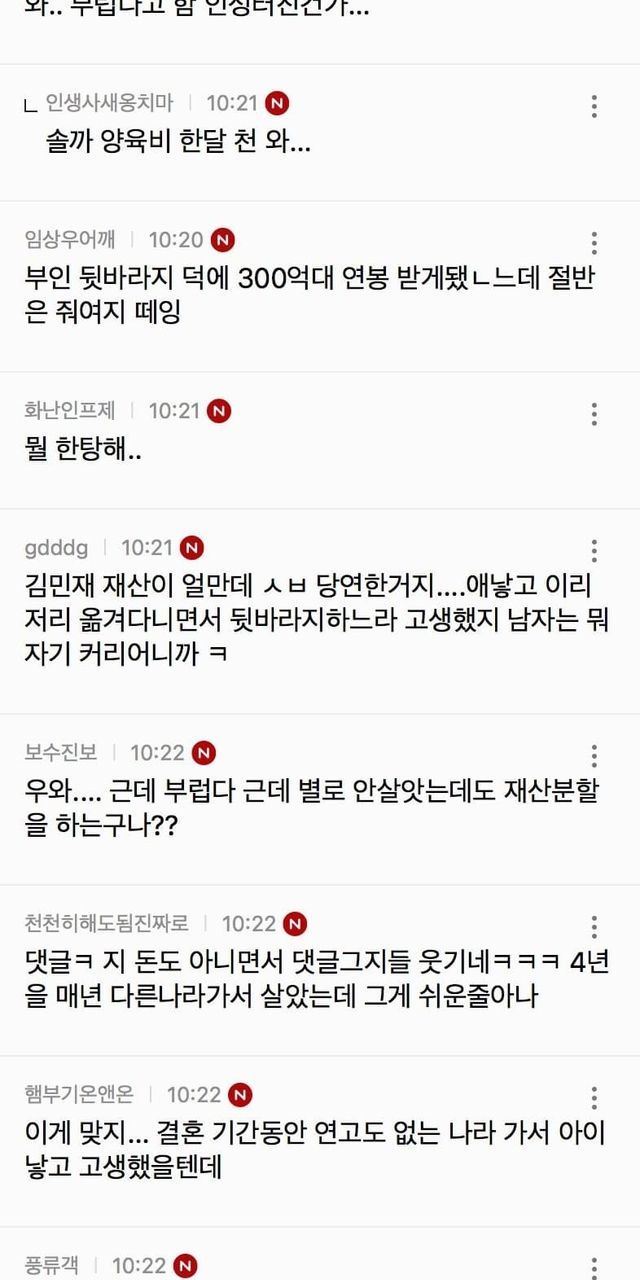This screenshot has width=640, height=1280.
Task: Open overflow menu on gdddg's comment
Action: coord(594,551)
